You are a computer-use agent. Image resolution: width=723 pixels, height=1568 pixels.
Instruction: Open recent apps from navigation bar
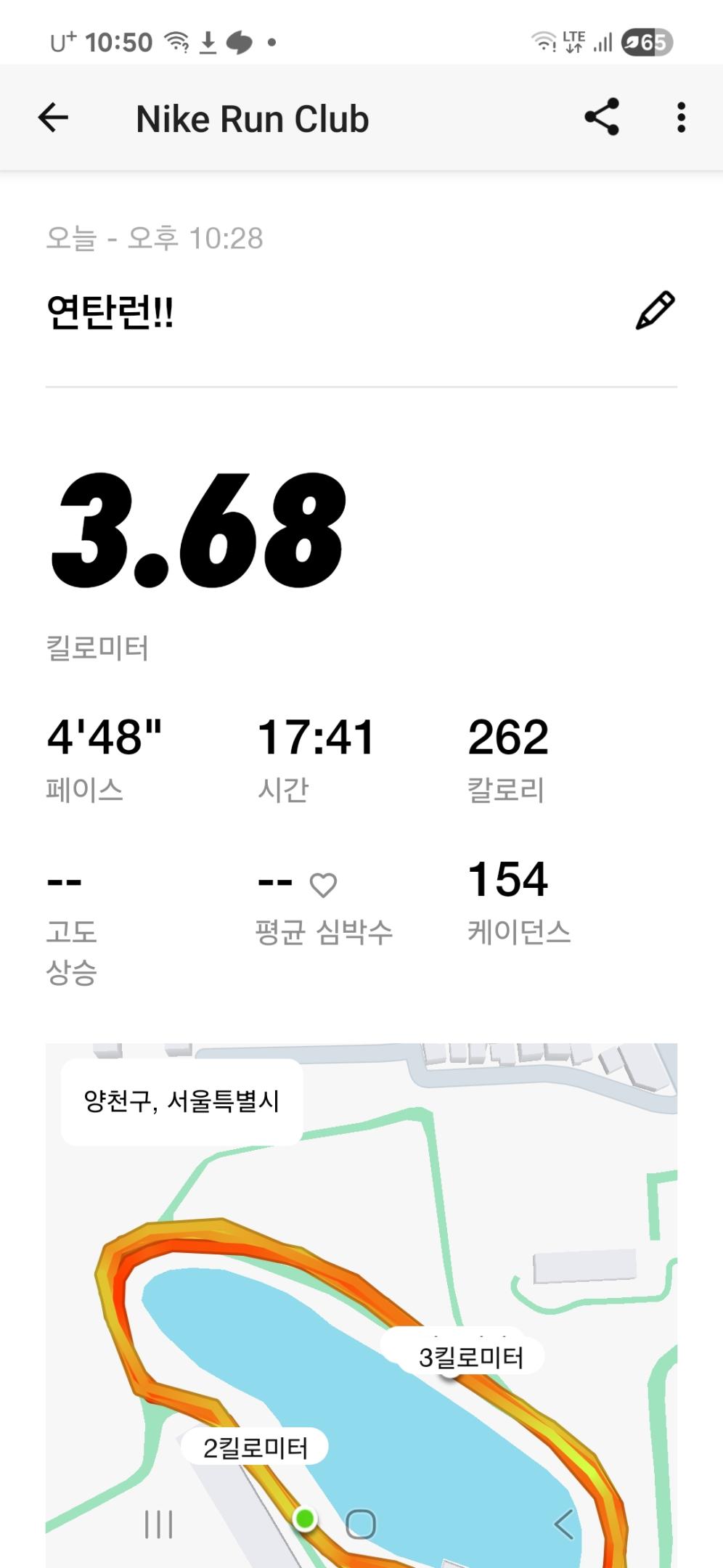[158, 1524]
